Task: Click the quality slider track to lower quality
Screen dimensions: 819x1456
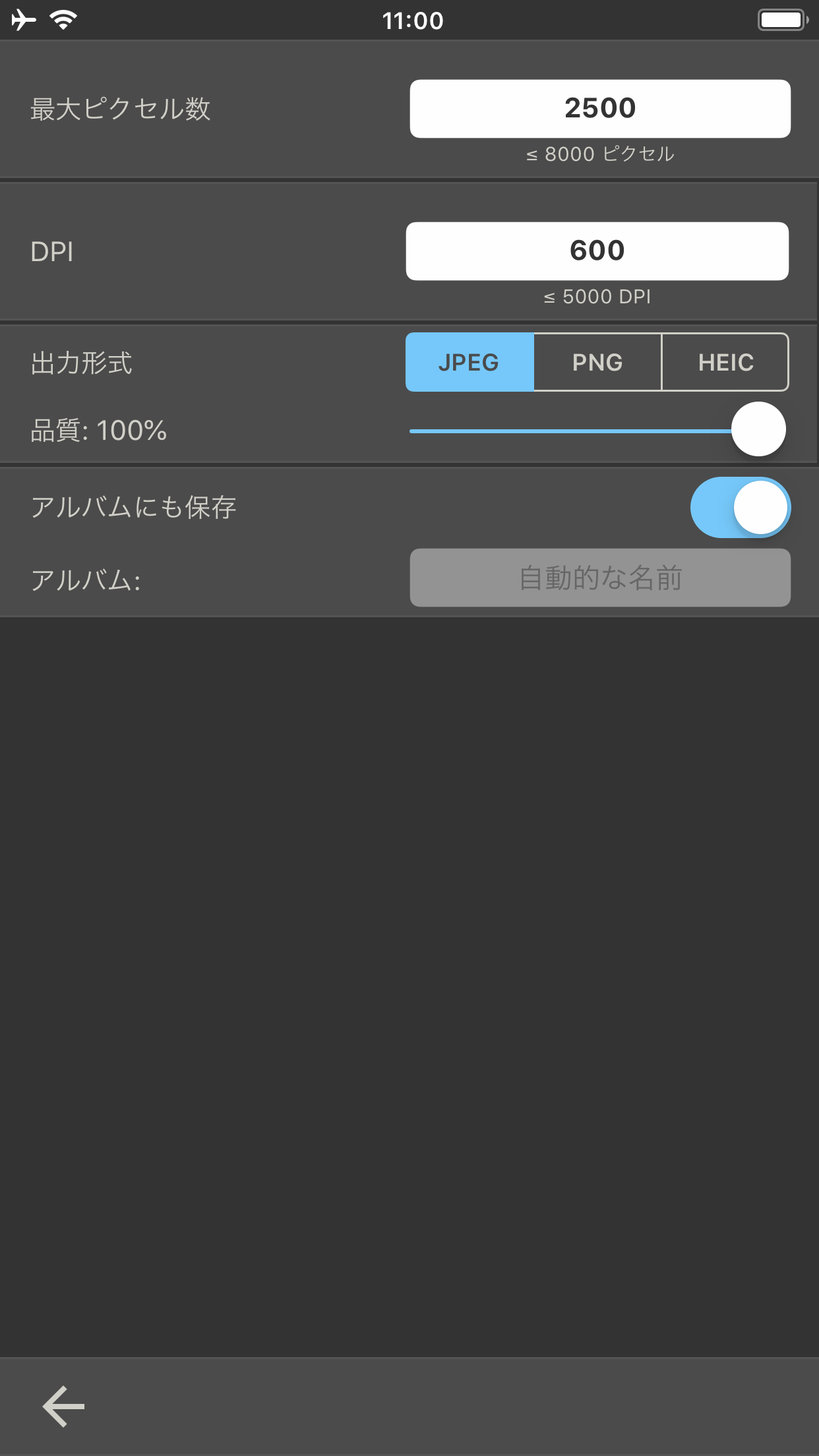Action: [528, 429]
